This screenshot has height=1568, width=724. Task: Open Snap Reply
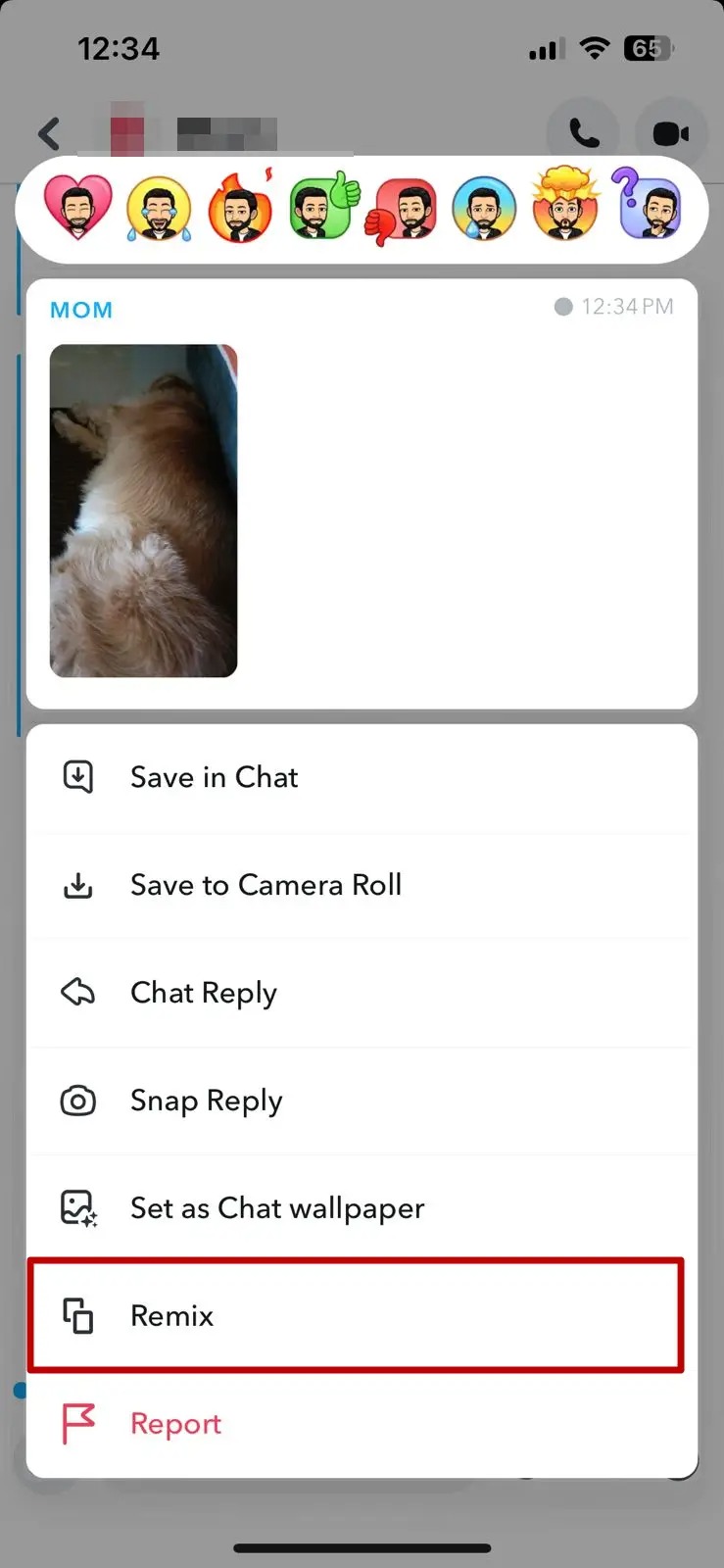click(206, 1101)
